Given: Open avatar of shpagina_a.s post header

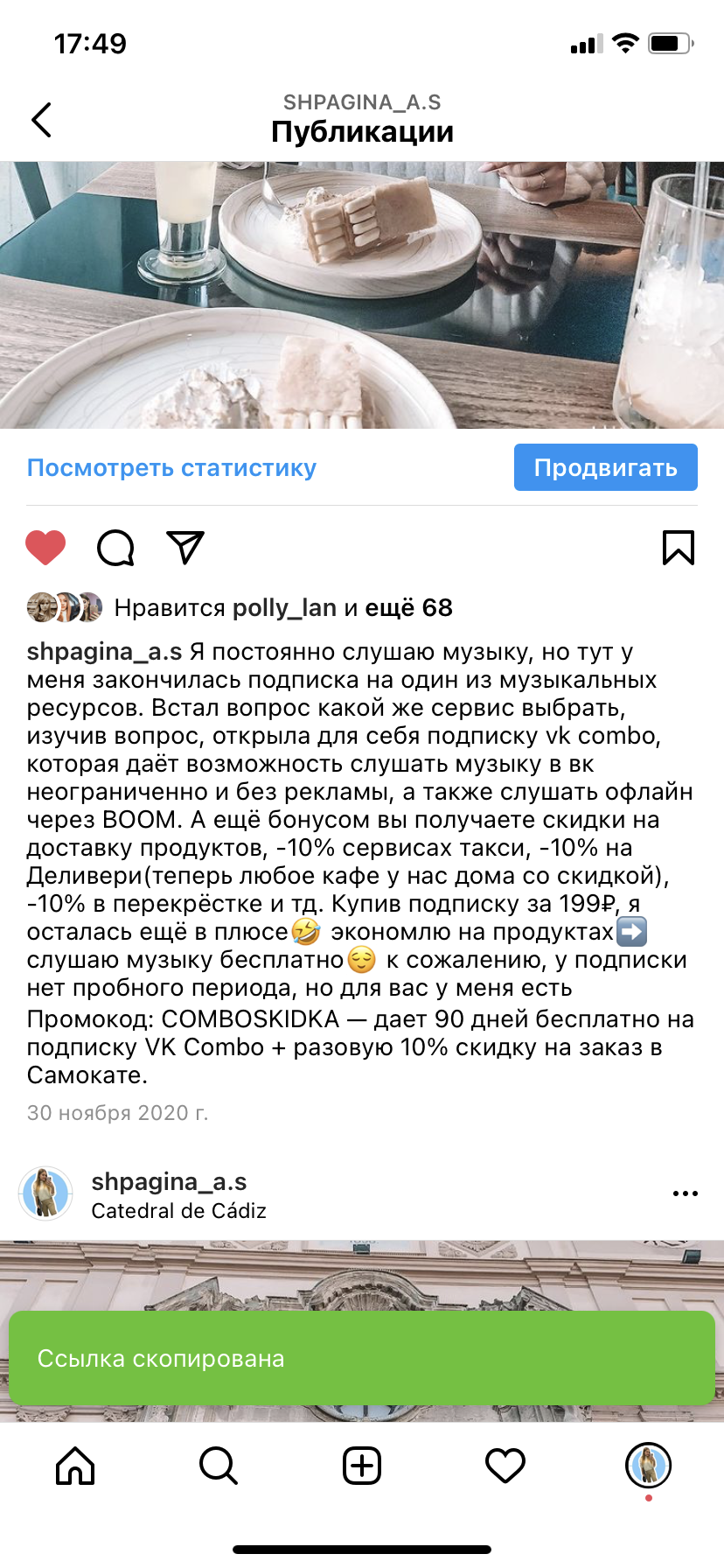Looking at the screenshot, I should tap(45, 1193).
